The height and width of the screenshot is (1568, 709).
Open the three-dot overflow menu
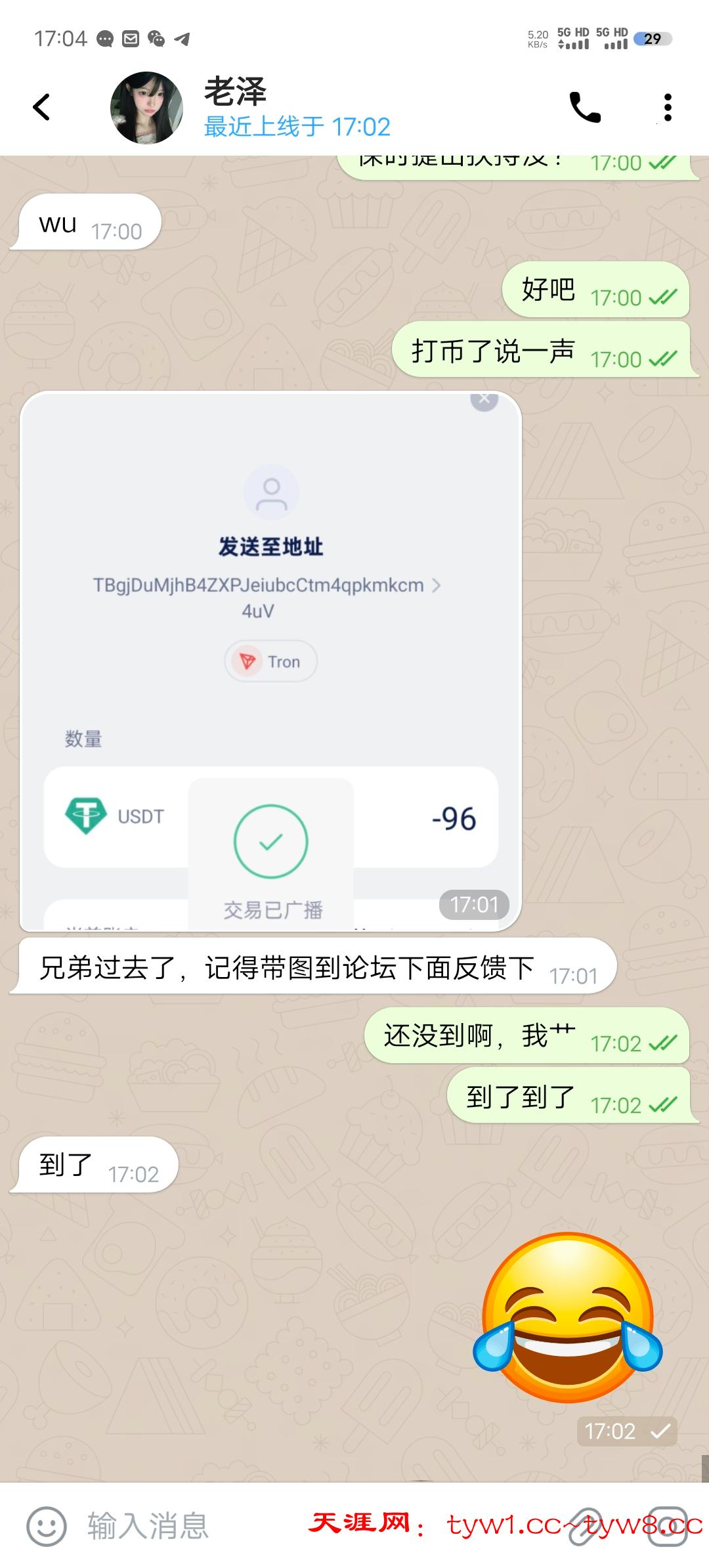[x=668, y=108]
